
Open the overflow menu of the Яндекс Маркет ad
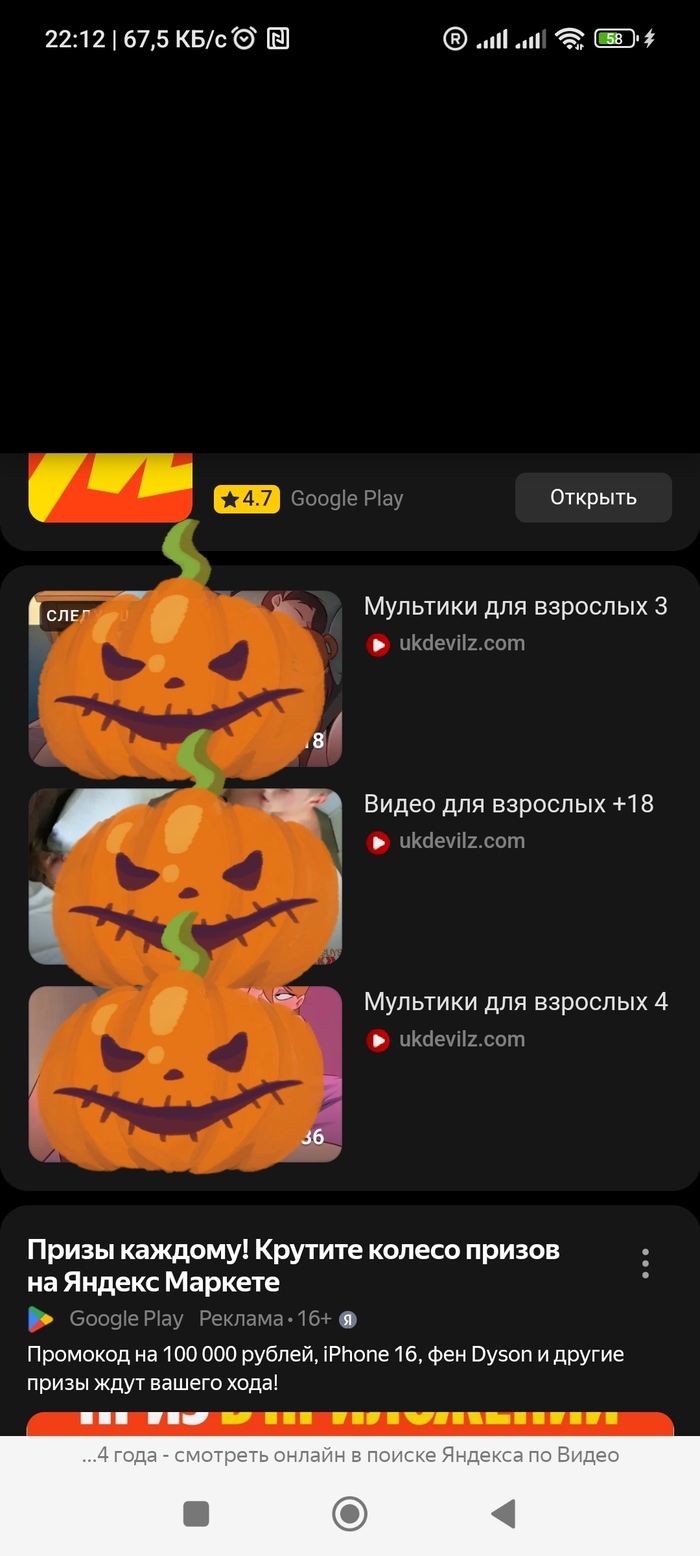(x=645, y=1263)
